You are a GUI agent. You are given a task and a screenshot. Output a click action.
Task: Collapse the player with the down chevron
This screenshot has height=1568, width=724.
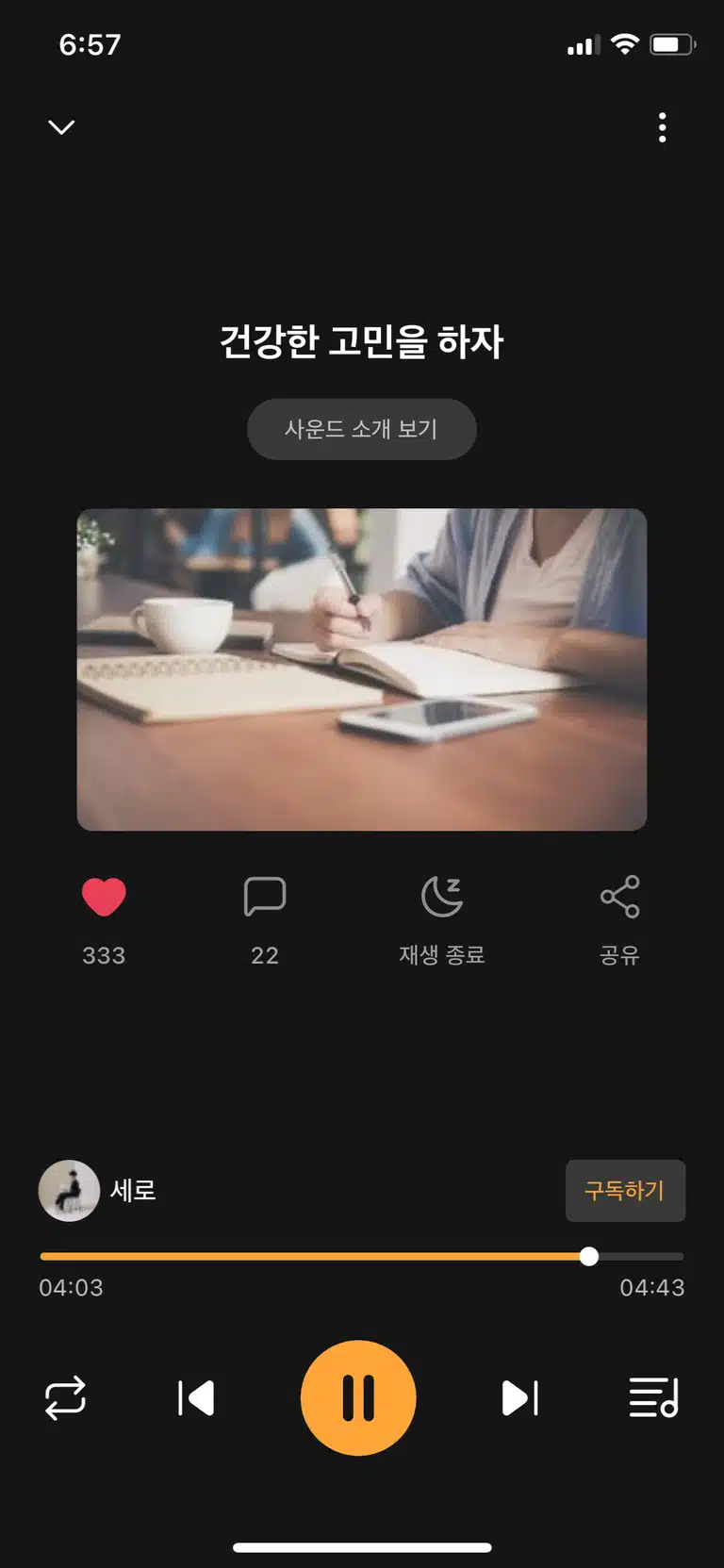click(x=61, y=126)
